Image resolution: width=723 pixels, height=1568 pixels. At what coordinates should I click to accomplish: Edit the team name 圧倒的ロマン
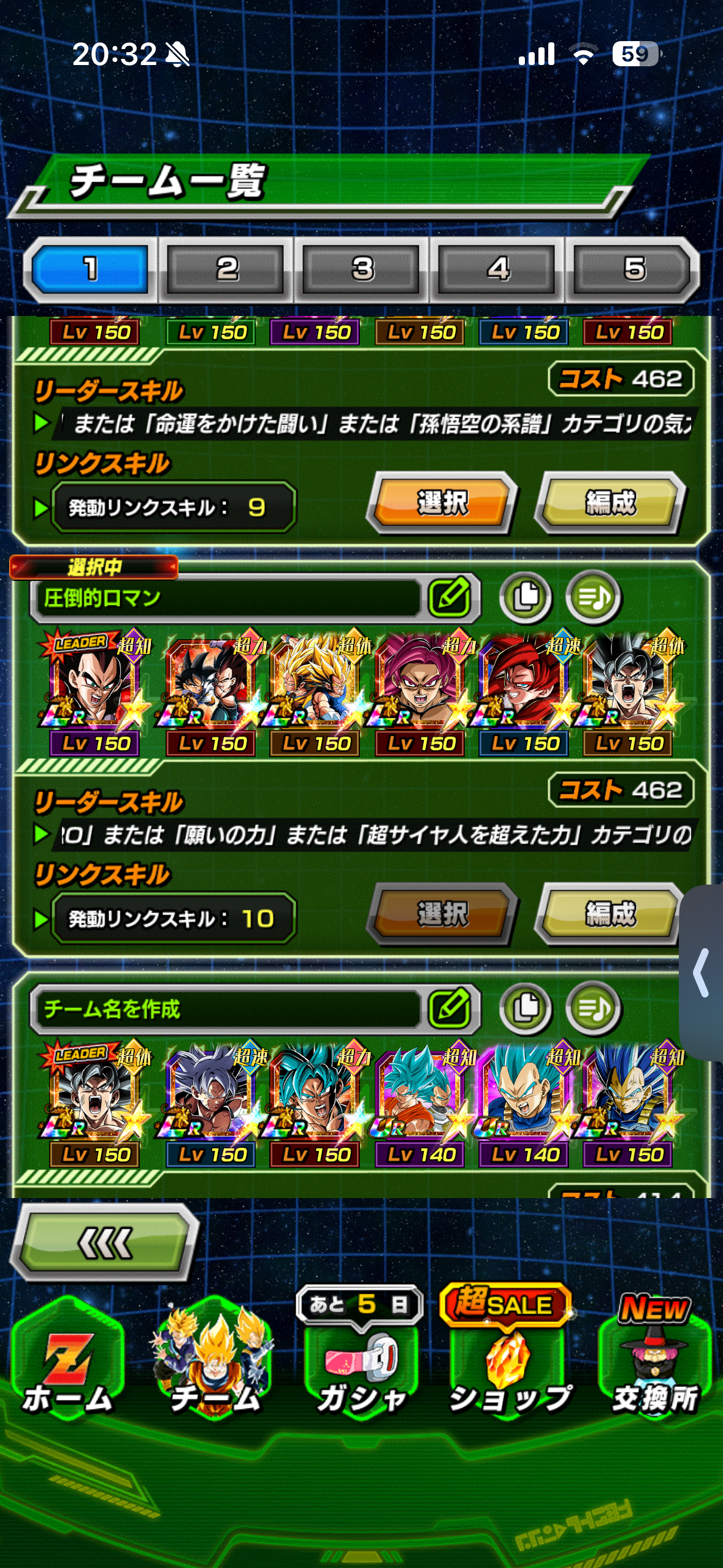click(x=450, y=597)
